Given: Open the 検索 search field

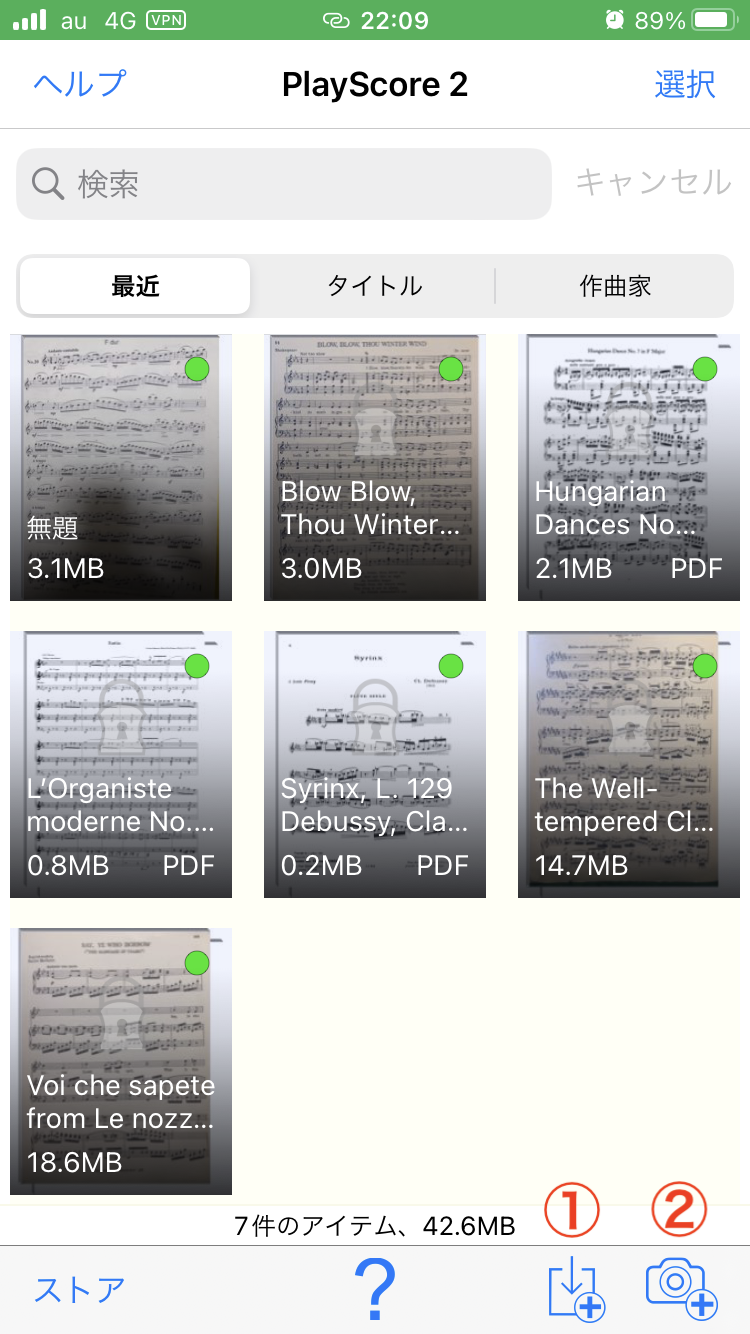Looking at the screenshot, I should [x=284, y=184].
